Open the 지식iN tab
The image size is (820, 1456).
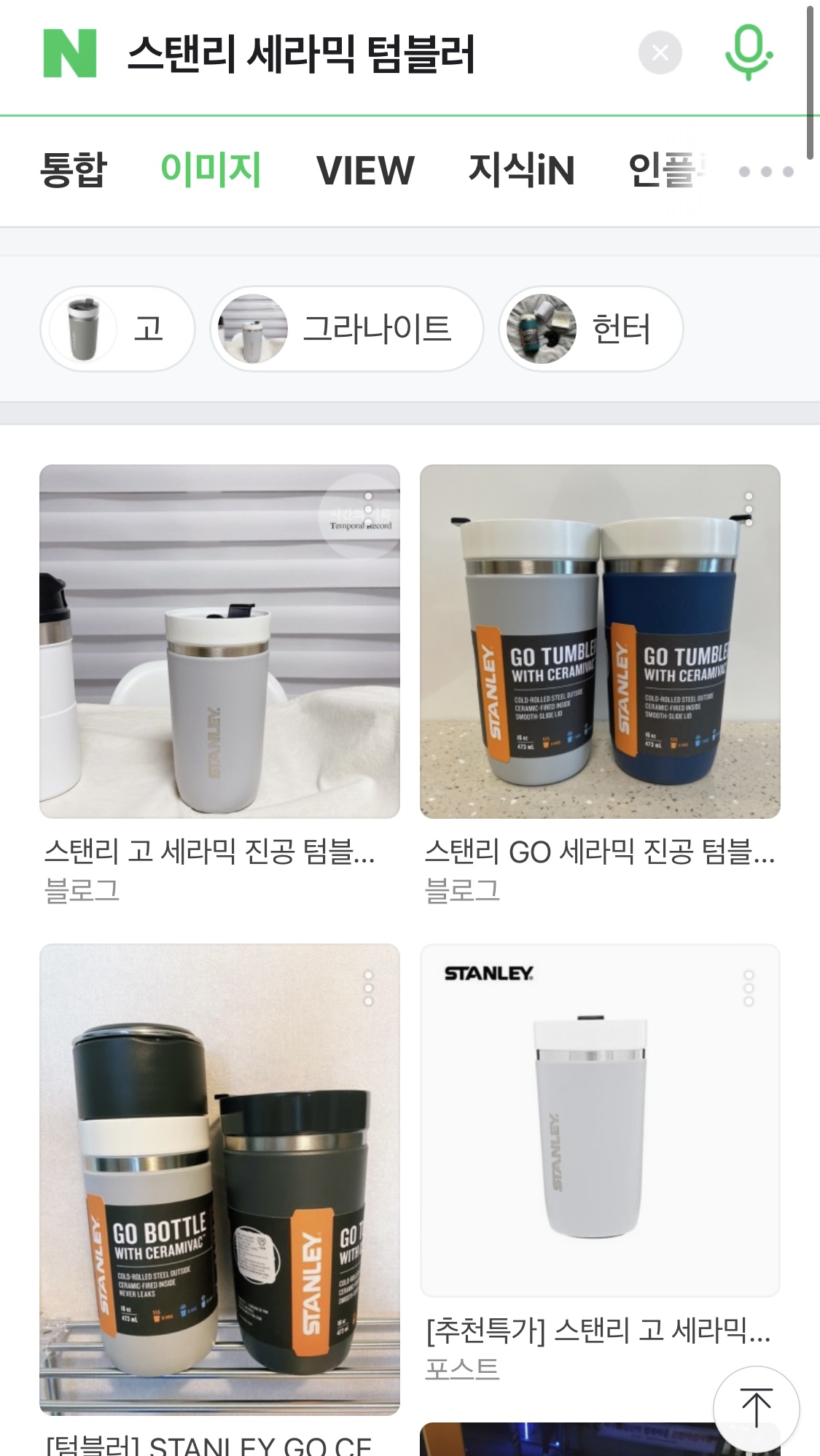click(521, 170)
